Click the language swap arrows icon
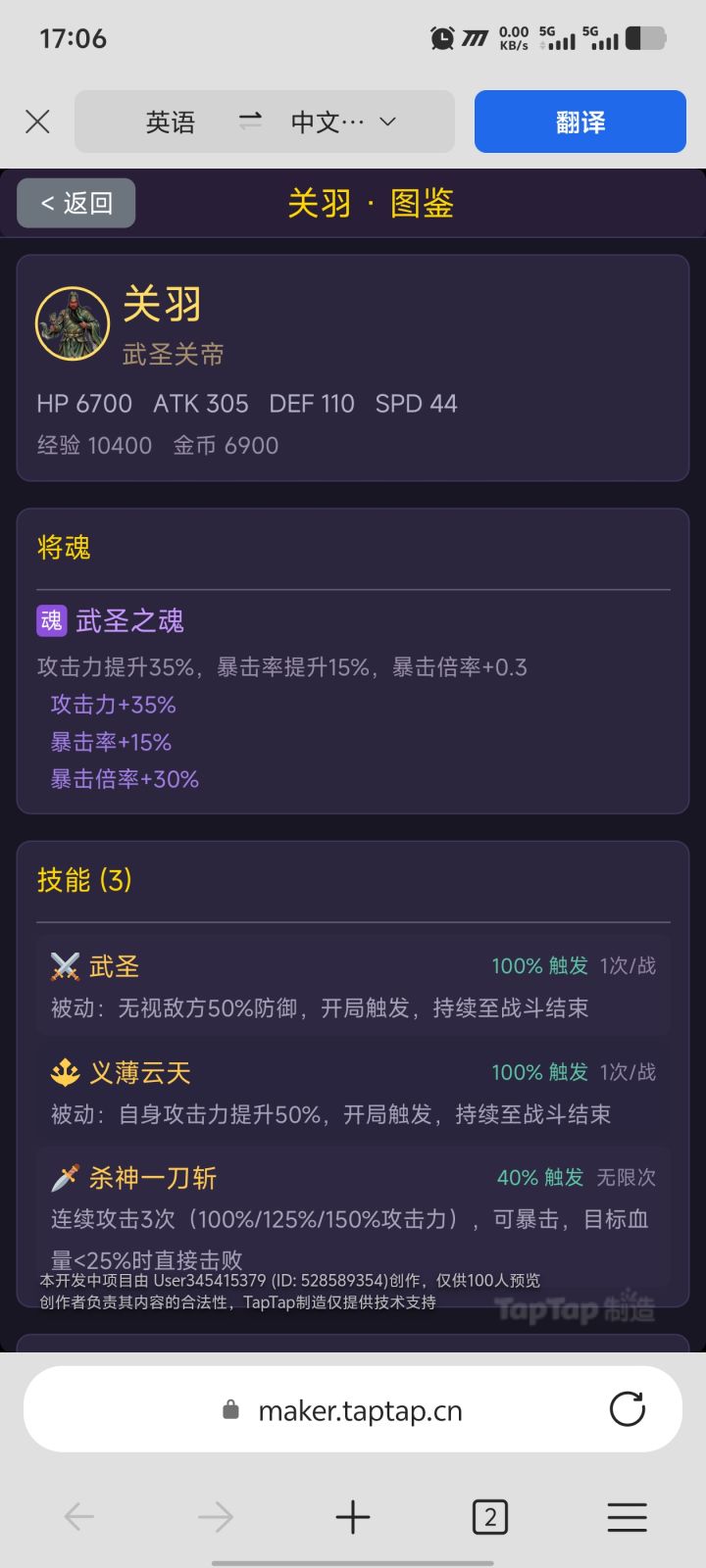Viewport: 706px width, 1568px height. [250, 122]
